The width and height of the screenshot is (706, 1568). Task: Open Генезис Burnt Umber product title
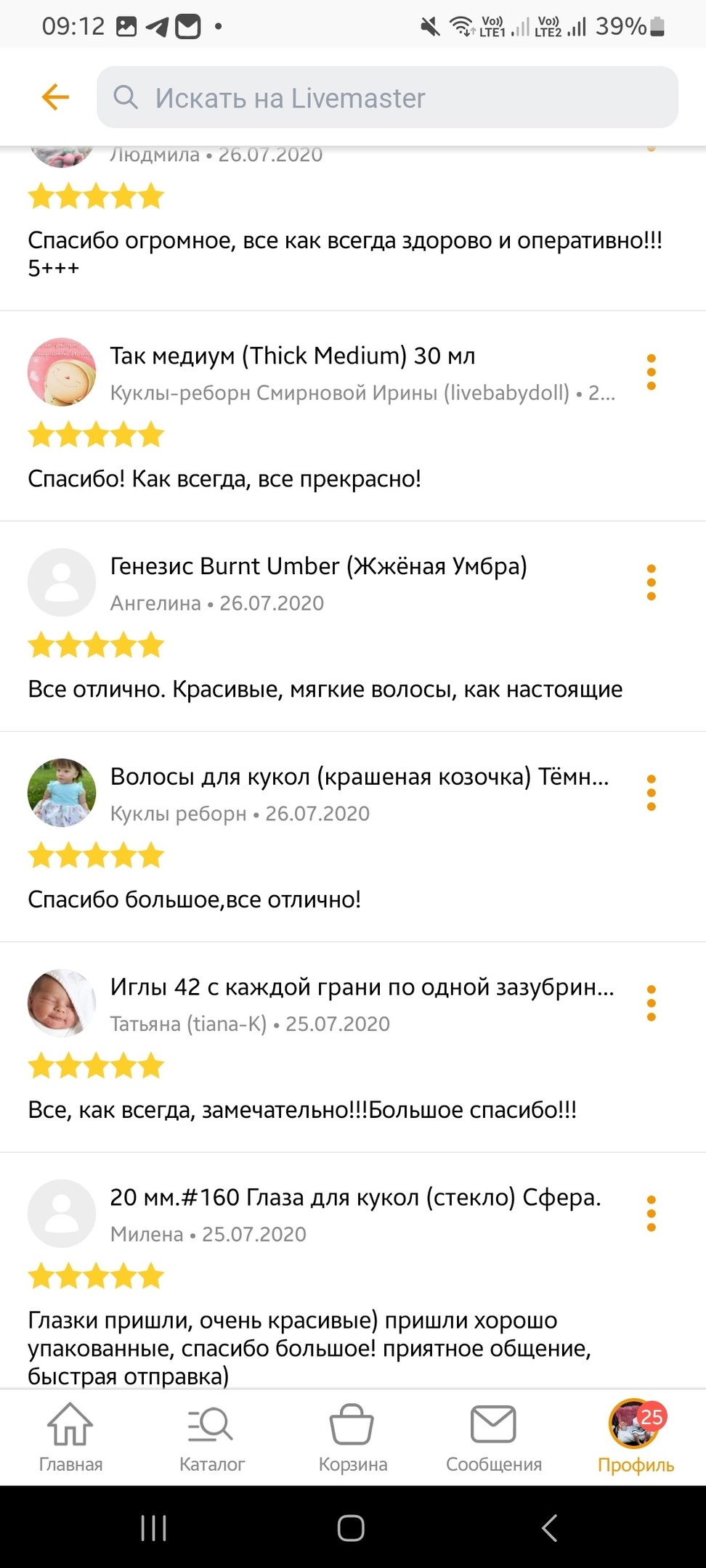click(318, 566)
